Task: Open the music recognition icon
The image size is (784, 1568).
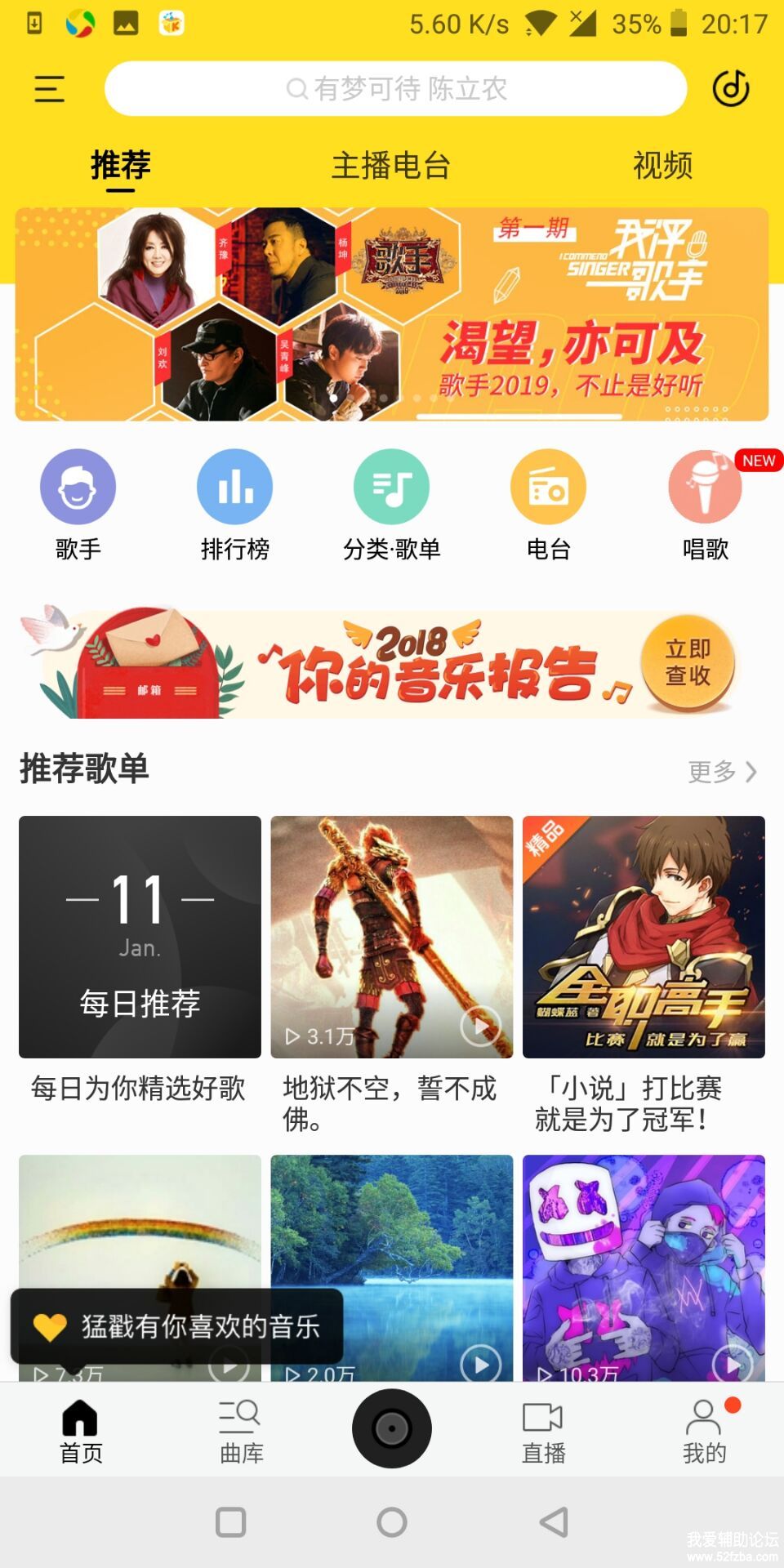Action: [x=730, y=89]
